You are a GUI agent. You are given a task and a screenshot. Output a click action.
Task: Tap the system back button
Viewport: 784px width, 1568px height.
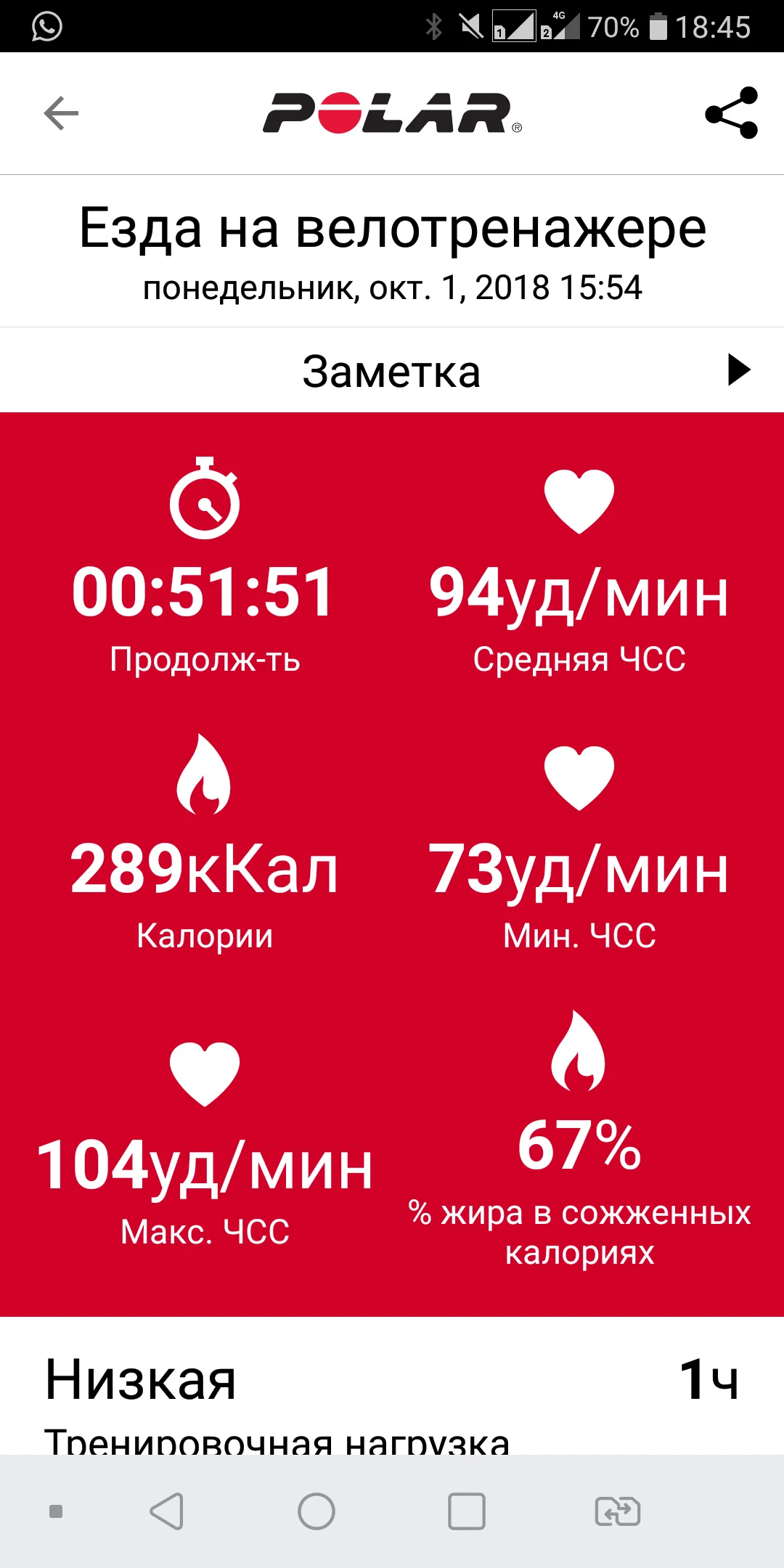coord(167,1512)
